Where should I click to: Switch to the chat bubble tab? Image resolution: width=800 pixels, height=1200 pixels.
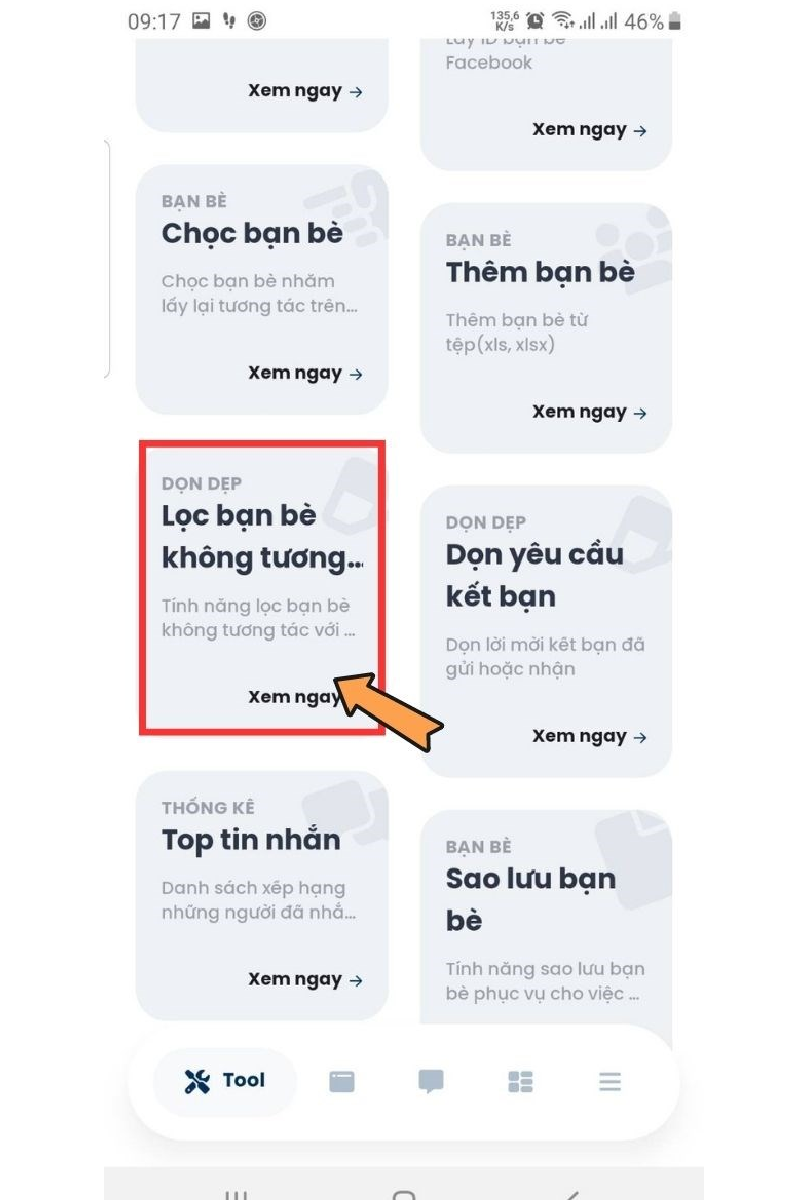pos(431,1081)
